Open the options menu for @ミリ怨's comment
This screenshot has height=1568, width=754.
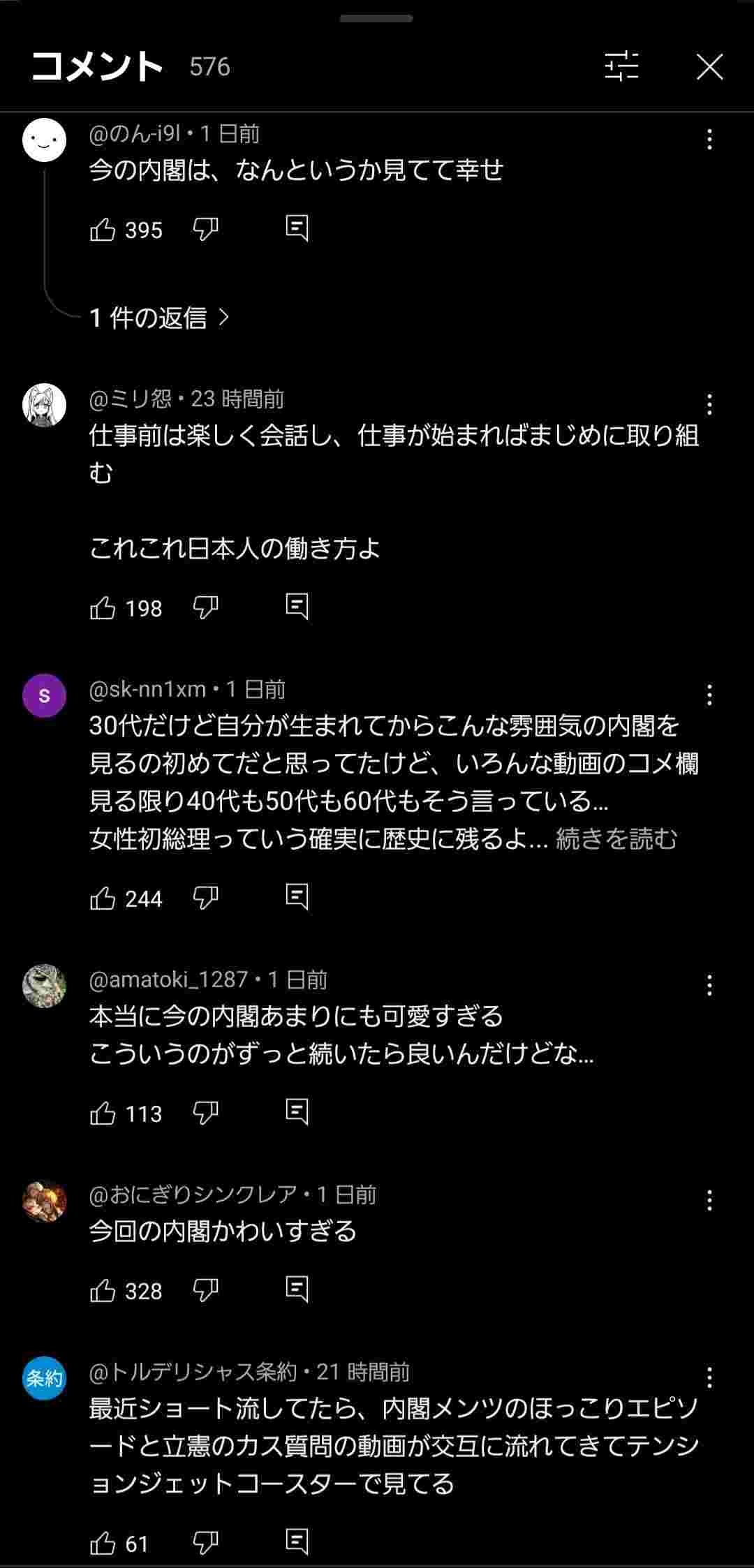click(709, 404)
